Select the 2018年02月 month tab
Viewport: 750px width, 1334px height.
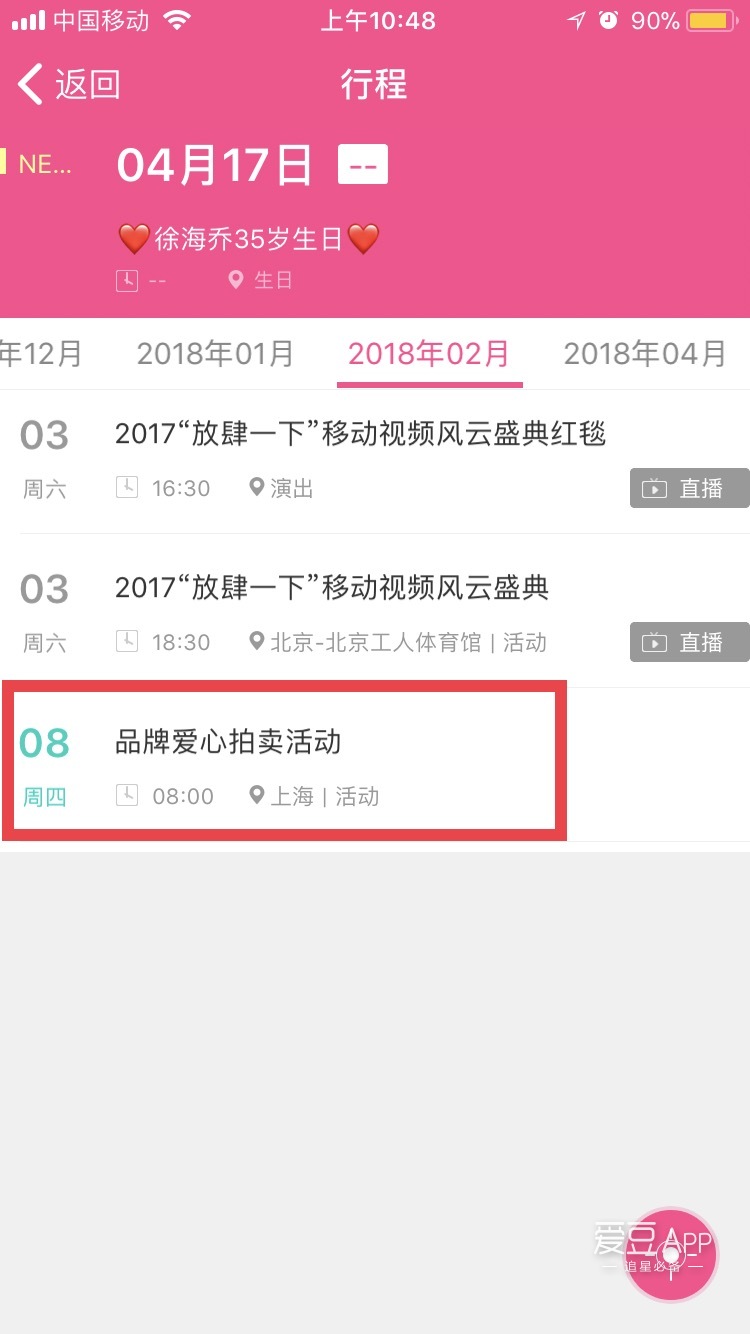pyautogui.click(x=429, y=353)
